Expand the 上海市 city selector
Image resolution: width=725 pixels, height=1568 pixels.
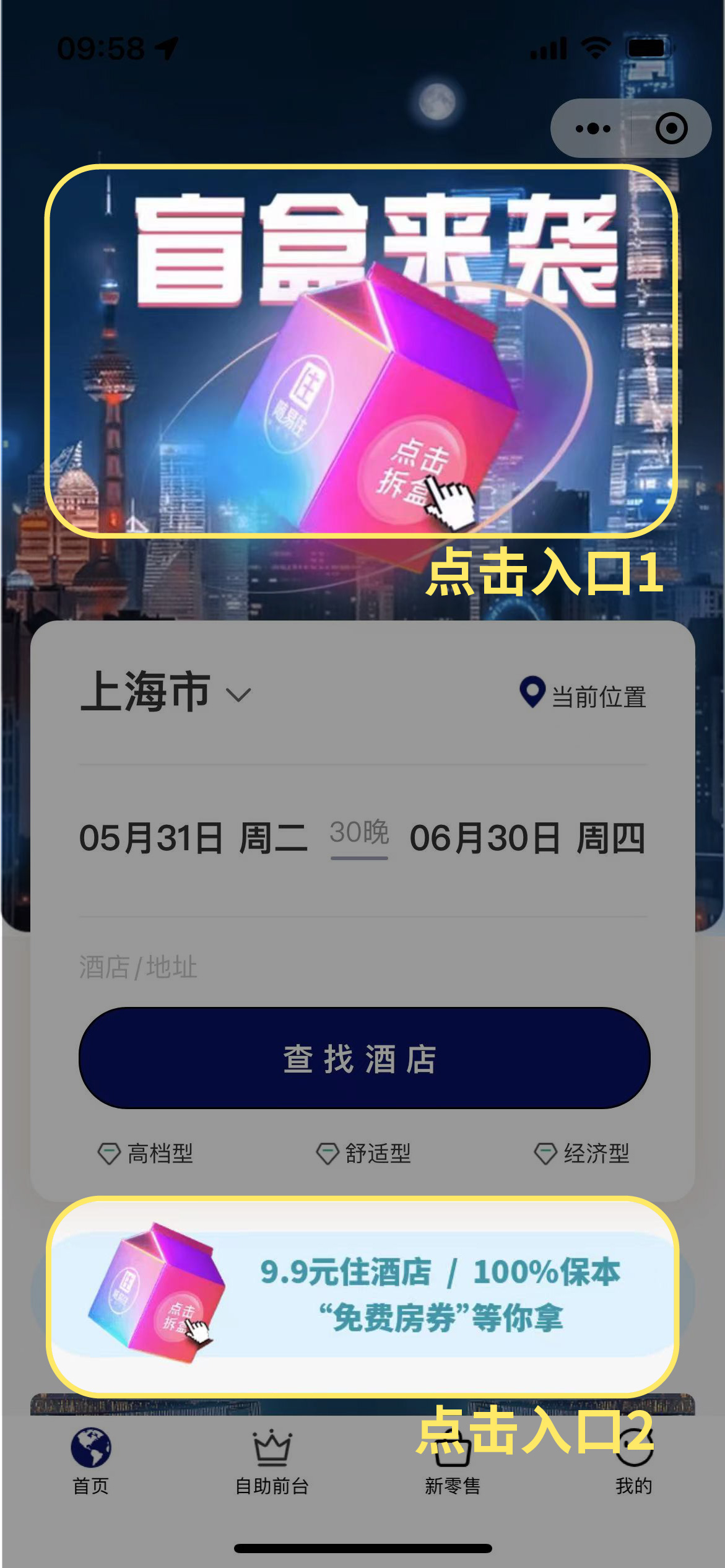coord(165,693)
